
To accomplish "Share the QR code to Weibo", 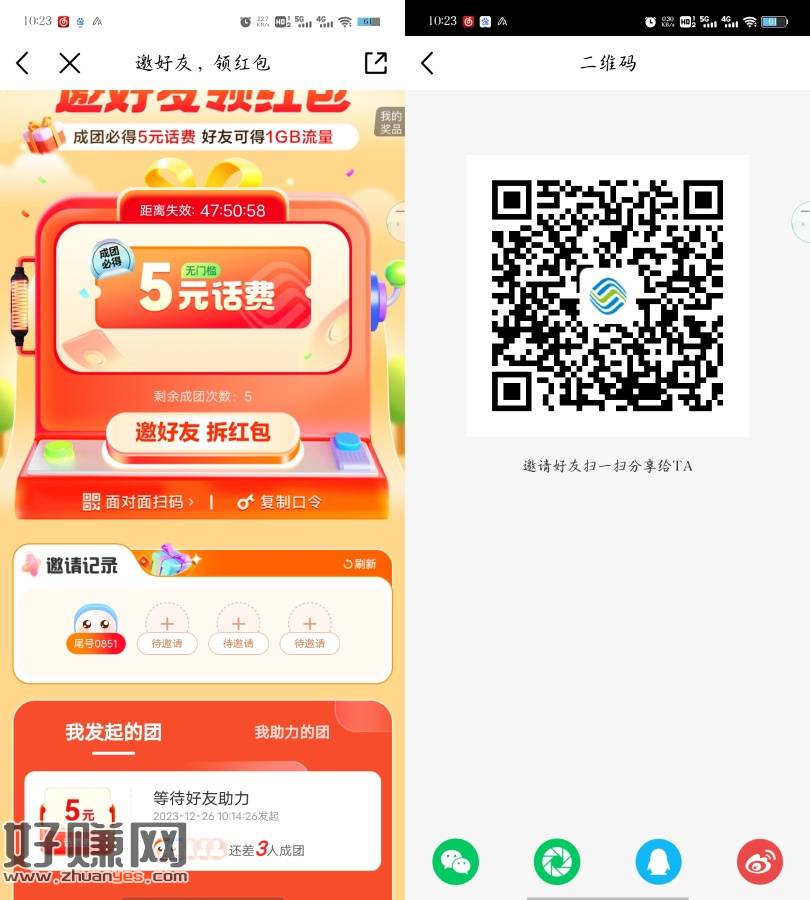I will (x=759, y=861).
